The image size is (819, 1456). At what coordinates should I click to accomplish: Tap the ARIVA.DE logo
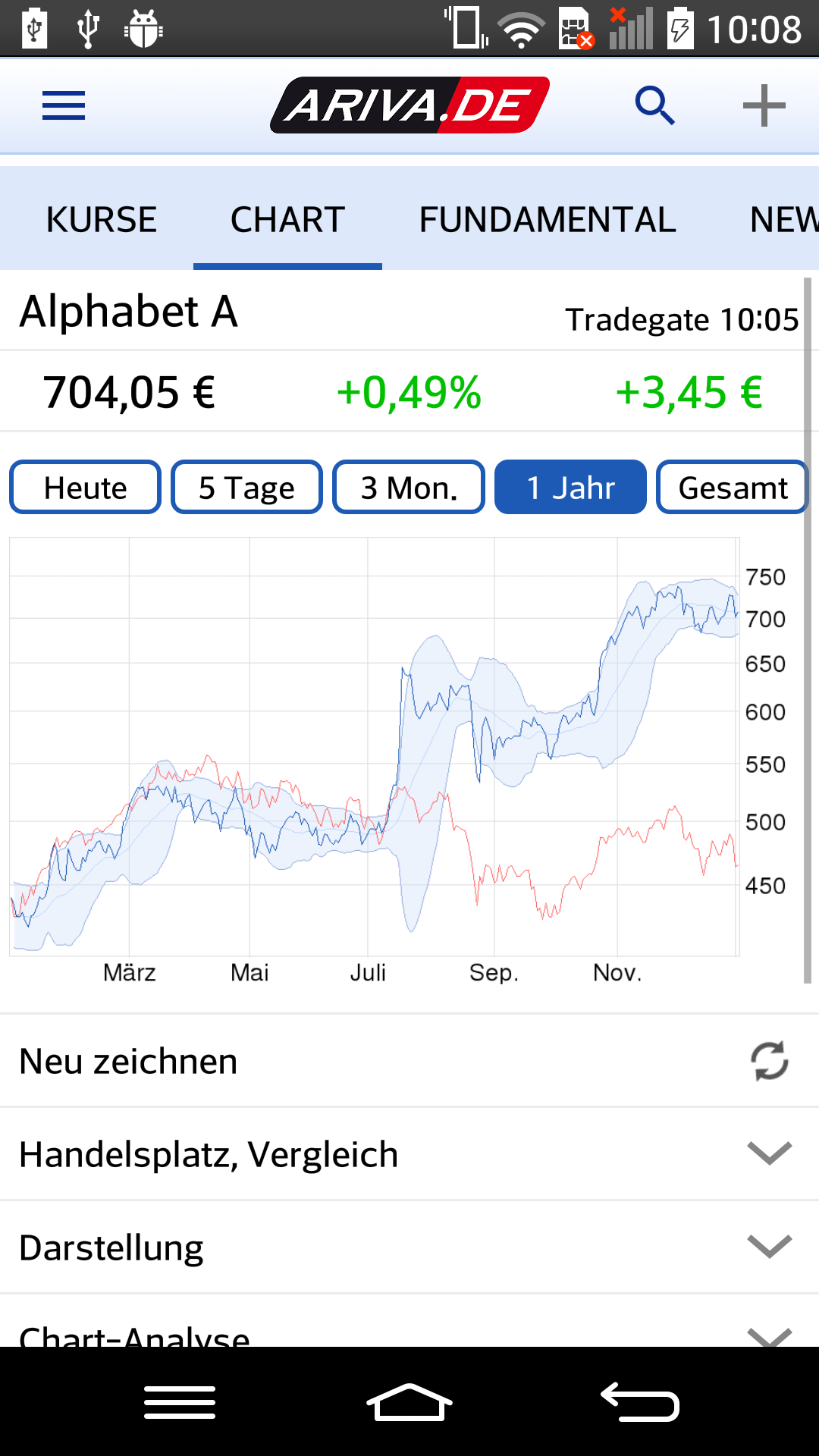(x=409, y=105)
